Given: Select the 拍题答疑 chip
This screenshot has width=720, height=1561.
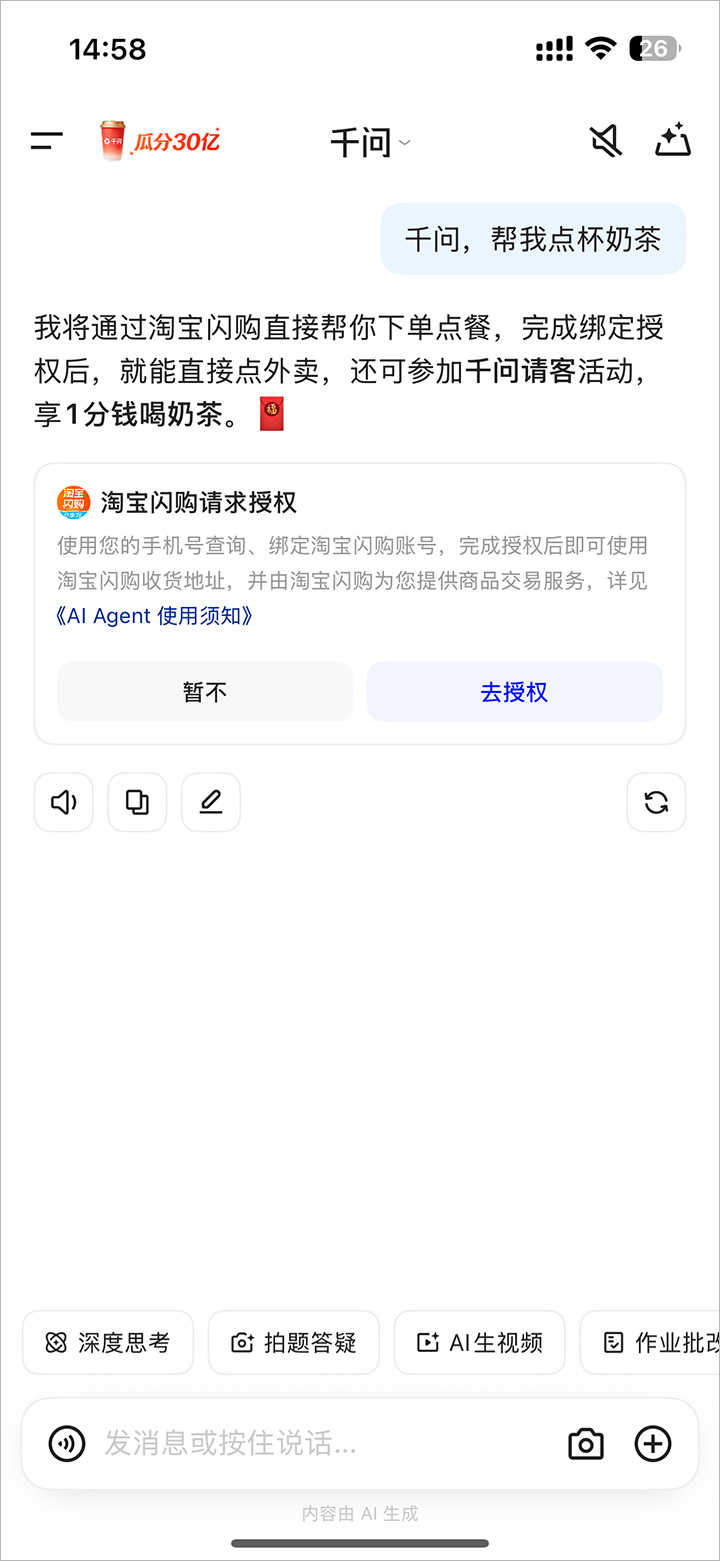Looking at the screenshot, I should [x=294, y=1342].
